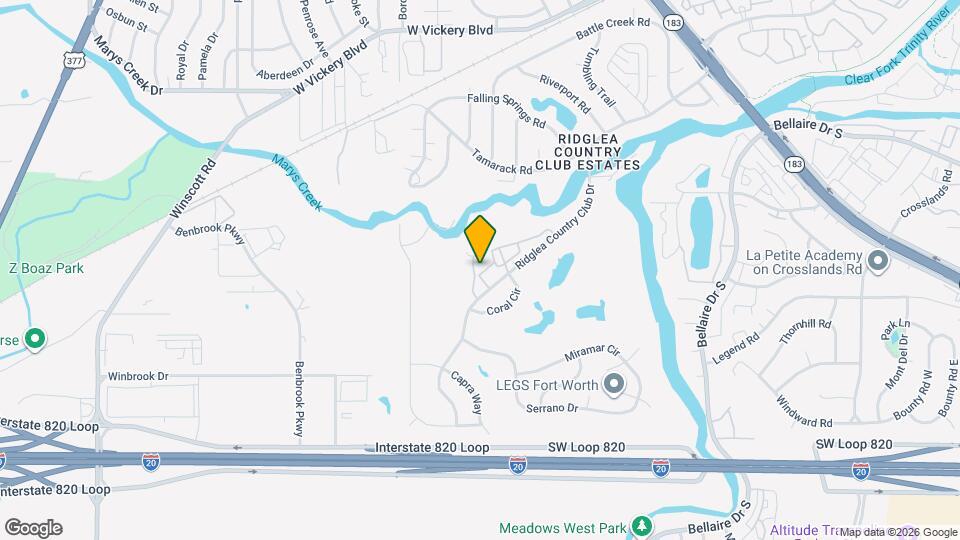Open Meadows West Park marker

[641, 526]
